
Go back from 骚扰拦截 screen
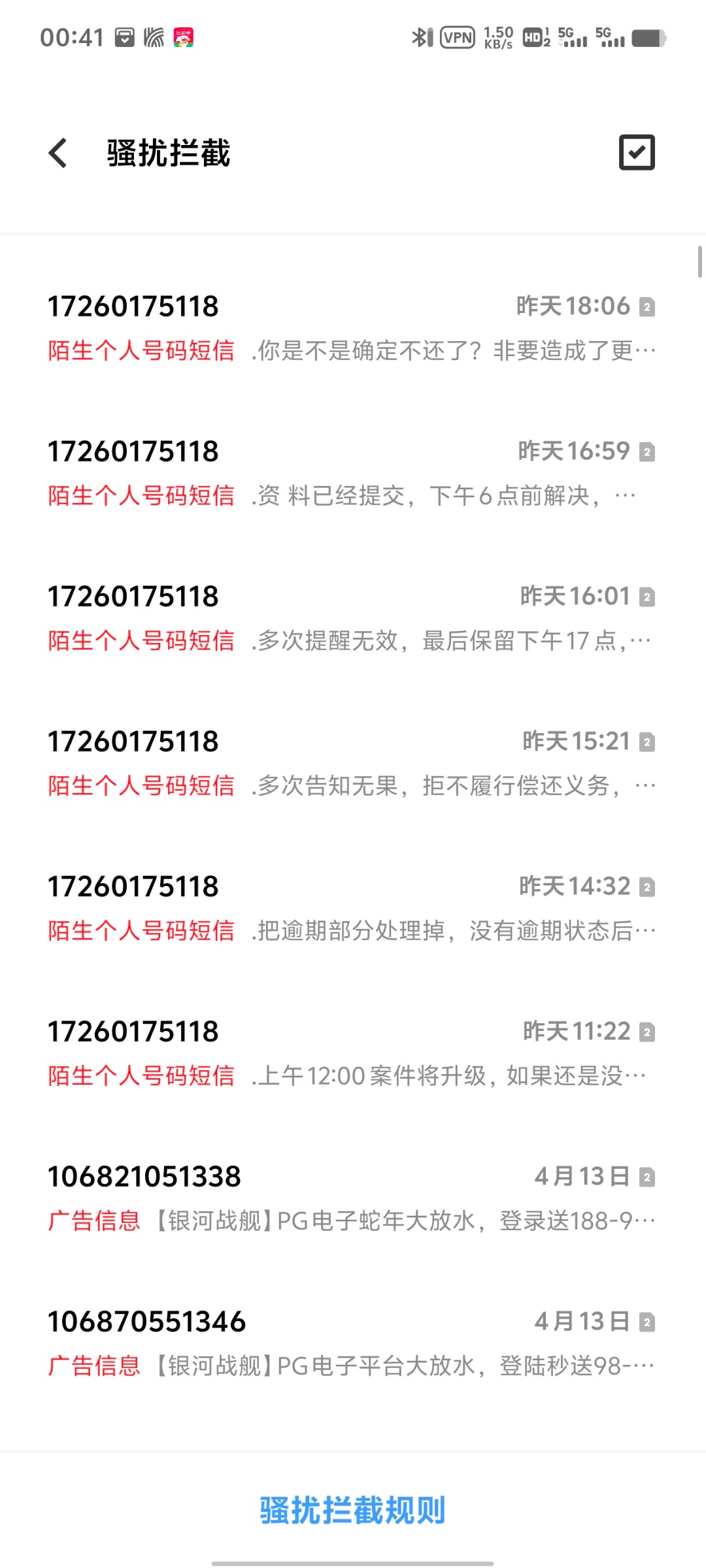point(58,153)
